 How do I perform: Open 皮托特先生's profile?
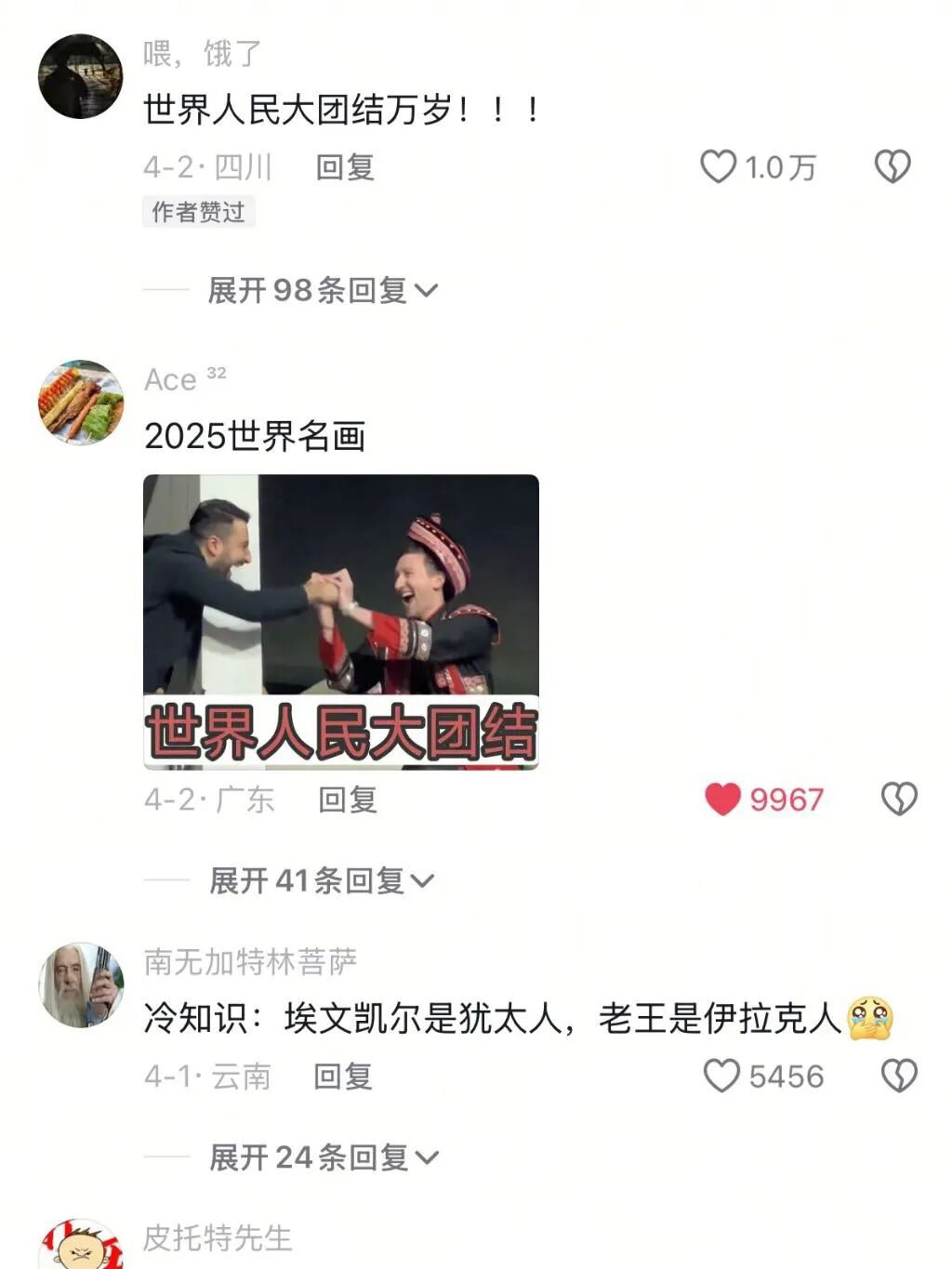(81, 1246)
